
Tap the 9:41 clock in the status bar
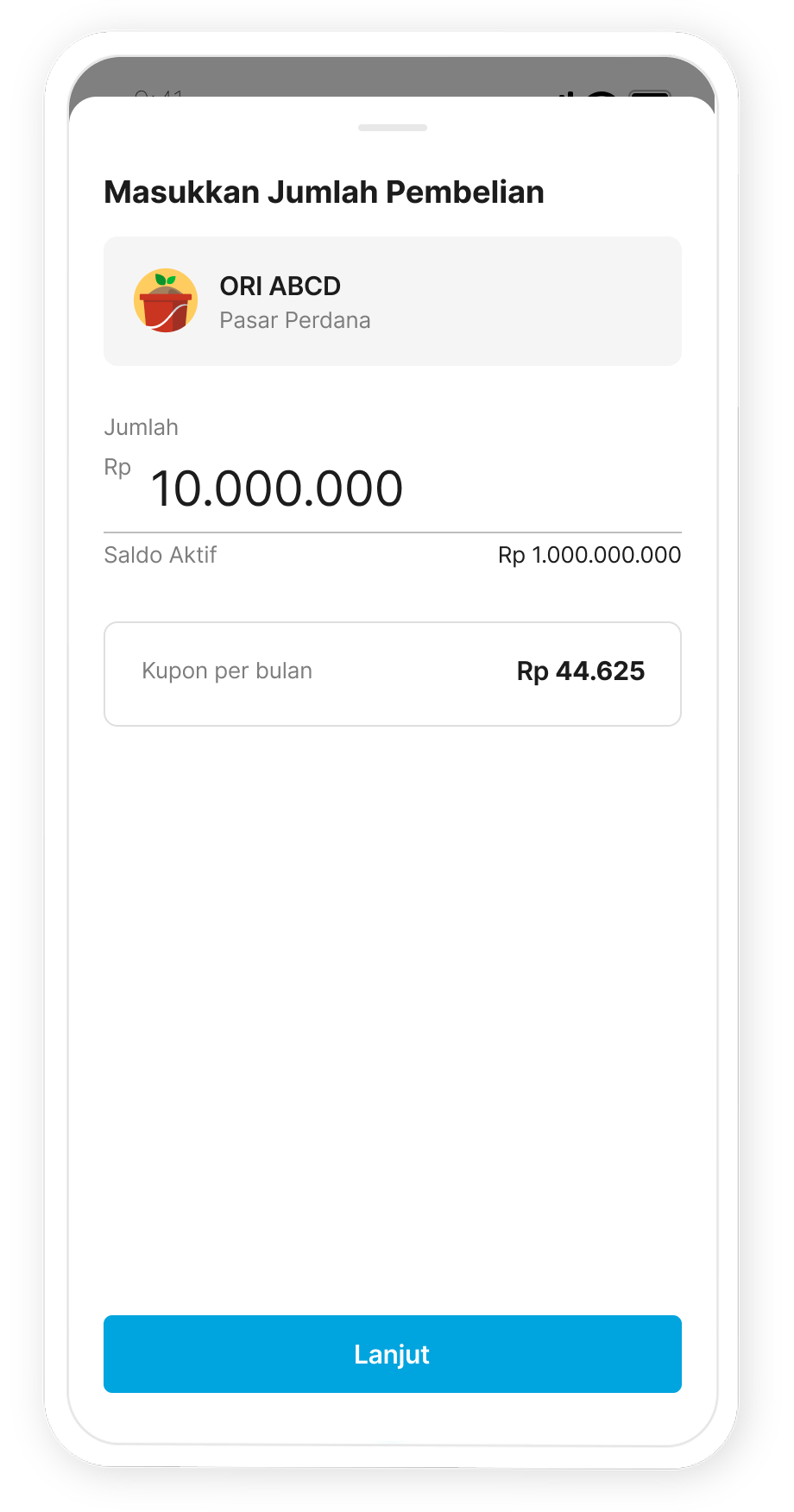click(x=160, y=95)
